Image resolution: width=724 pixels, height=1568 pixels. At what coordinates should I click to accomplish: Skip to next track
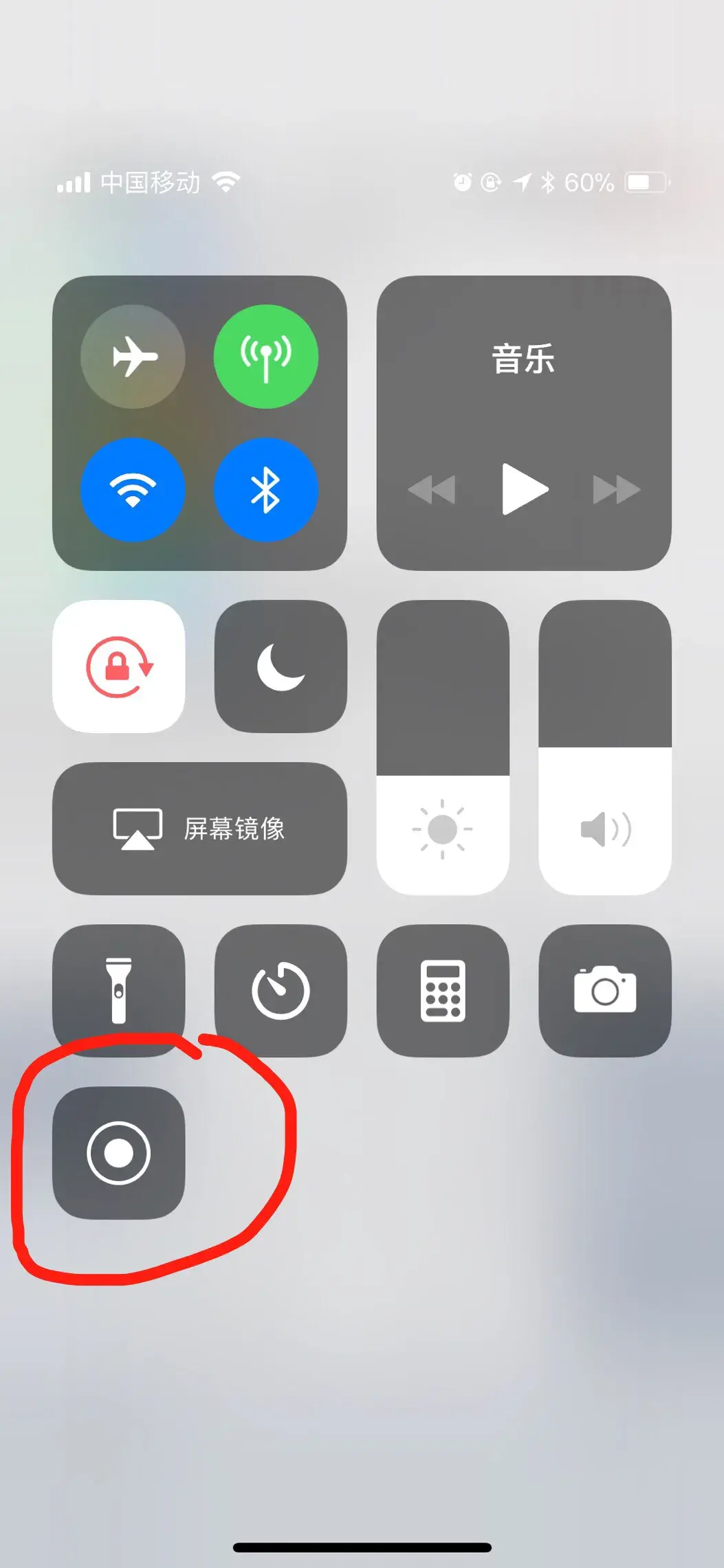617,490
